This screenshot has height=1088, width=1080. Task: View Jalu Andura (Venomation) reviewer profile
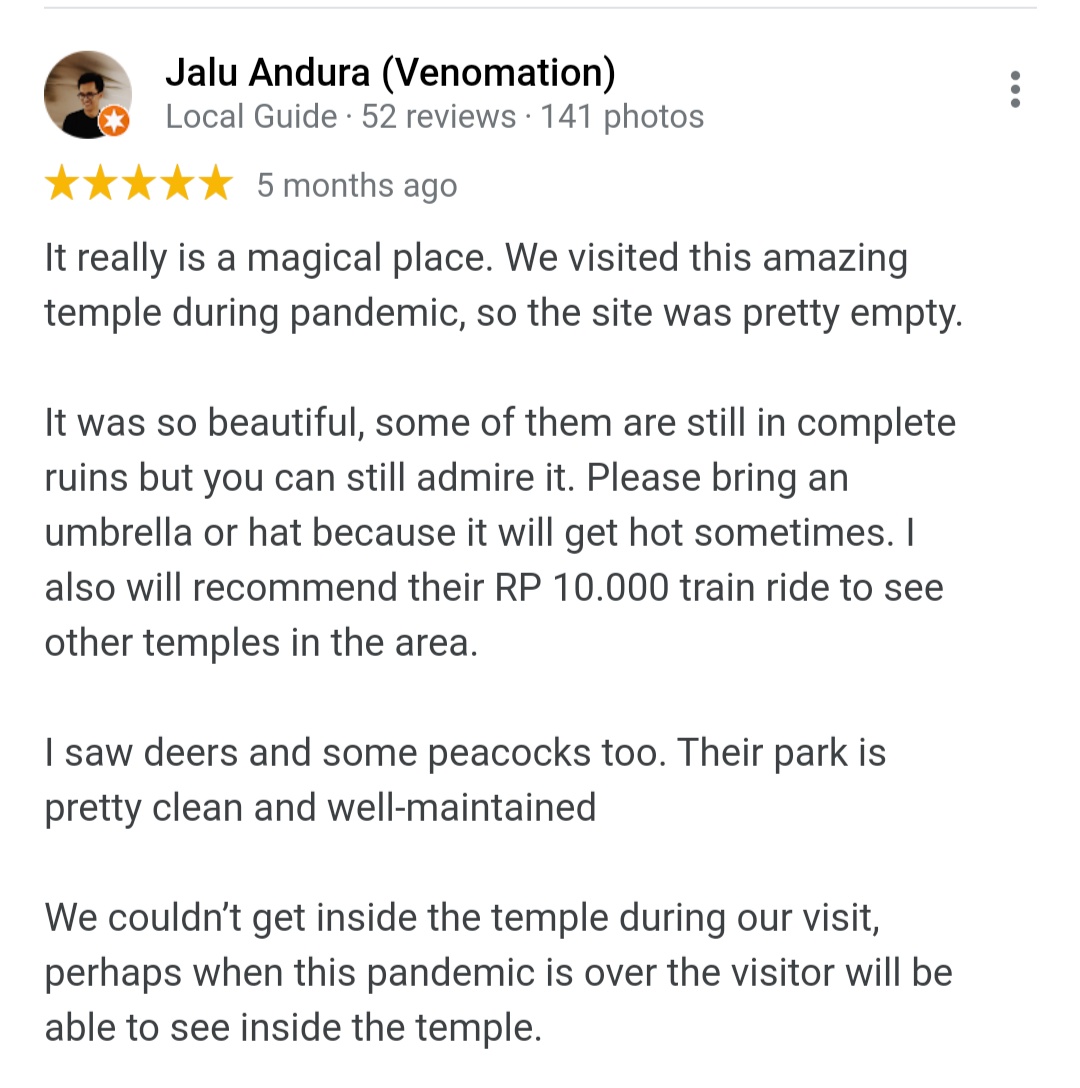coord(390,72)
